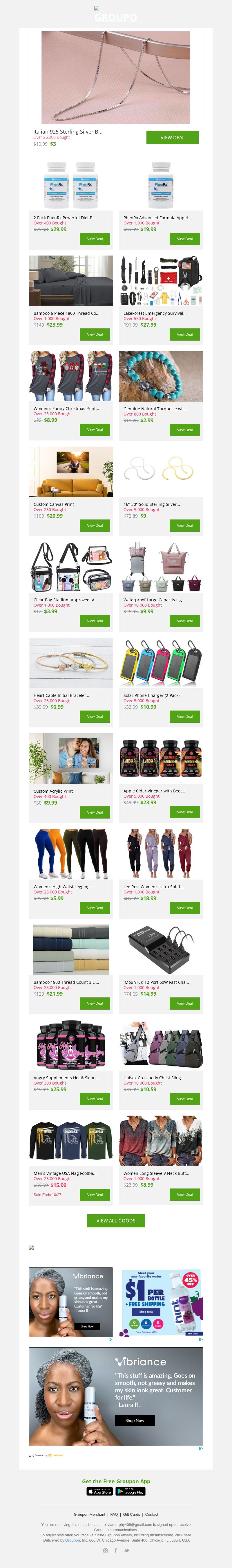Open deal for Solar Phone Charger 2-Pack

[185, 716]
